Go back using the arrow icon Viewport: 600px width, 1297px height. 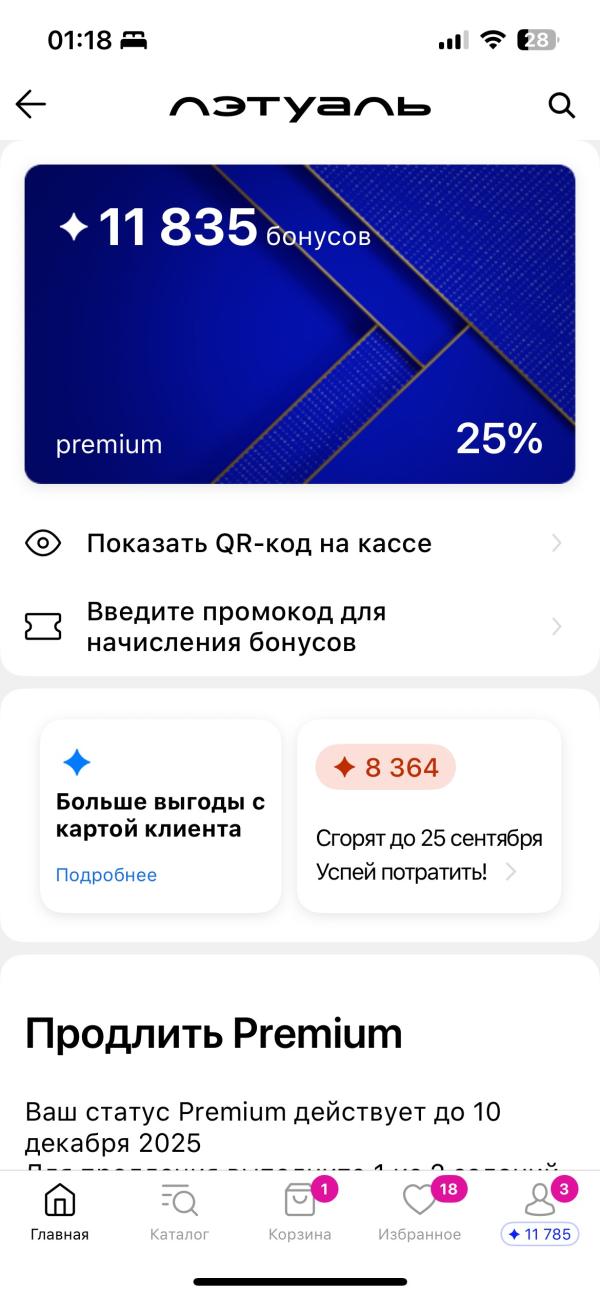(x=32, y=105)
